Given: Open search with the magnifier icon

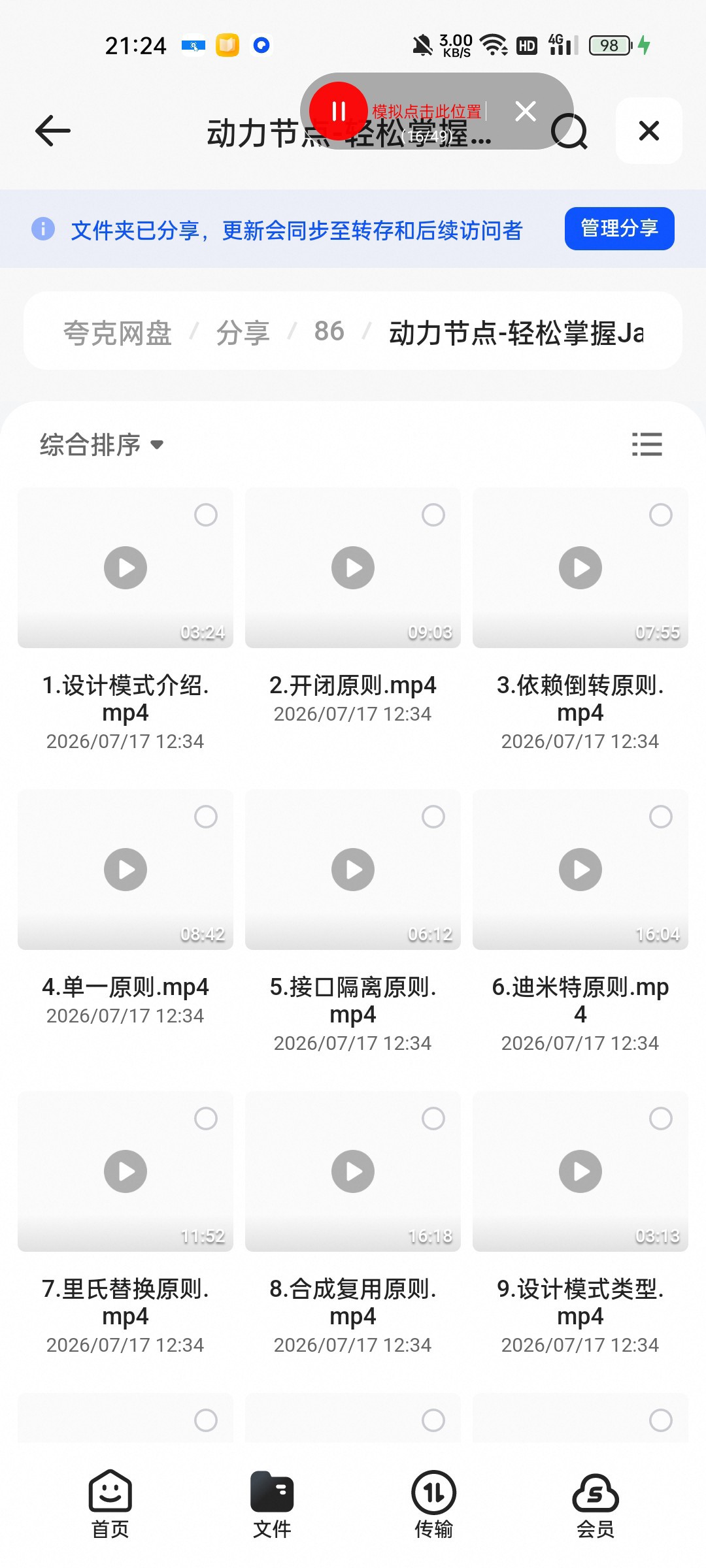Looking at the screenshot, I should coord(569,131).
